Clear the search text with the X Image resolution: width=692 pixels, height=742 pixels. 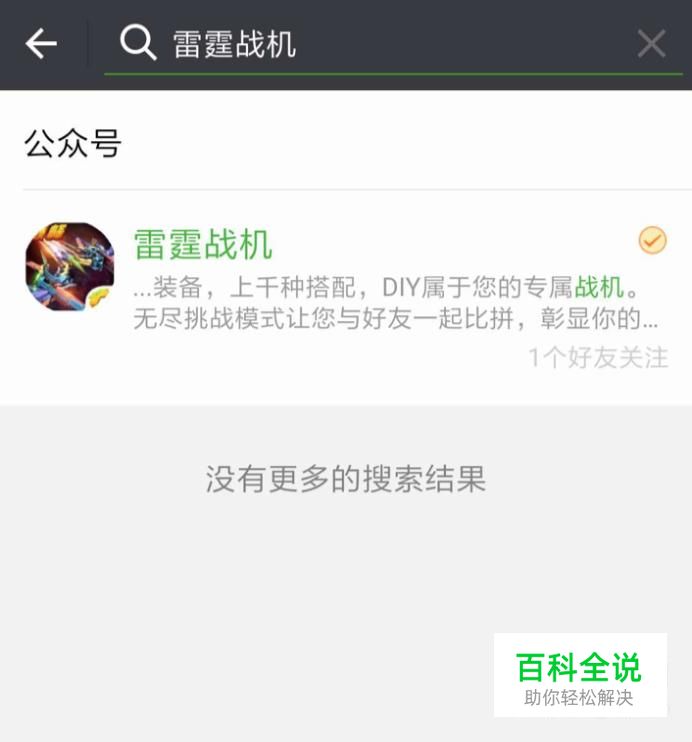tap(651, 44)
